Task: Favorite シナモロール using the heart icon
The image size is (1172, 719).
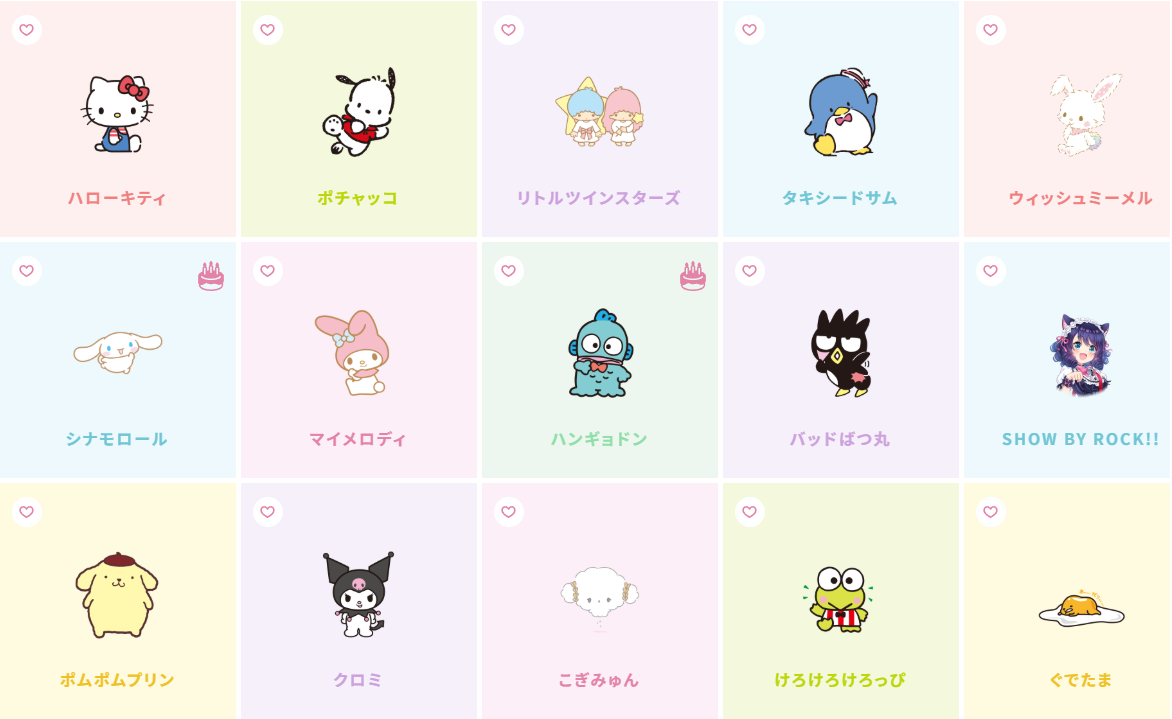Action: (27, 271)
